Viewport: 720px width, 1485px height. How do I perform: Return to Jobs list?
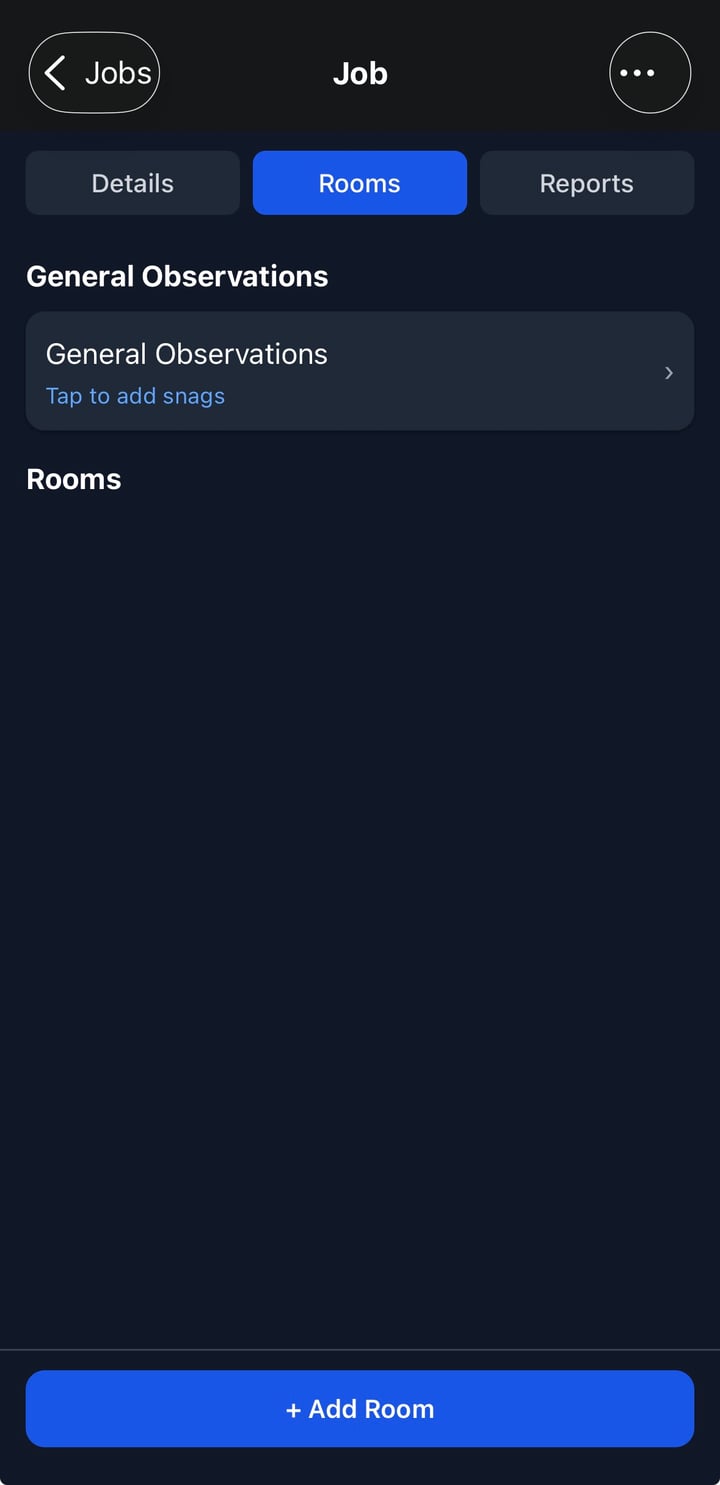pos(94,72)
